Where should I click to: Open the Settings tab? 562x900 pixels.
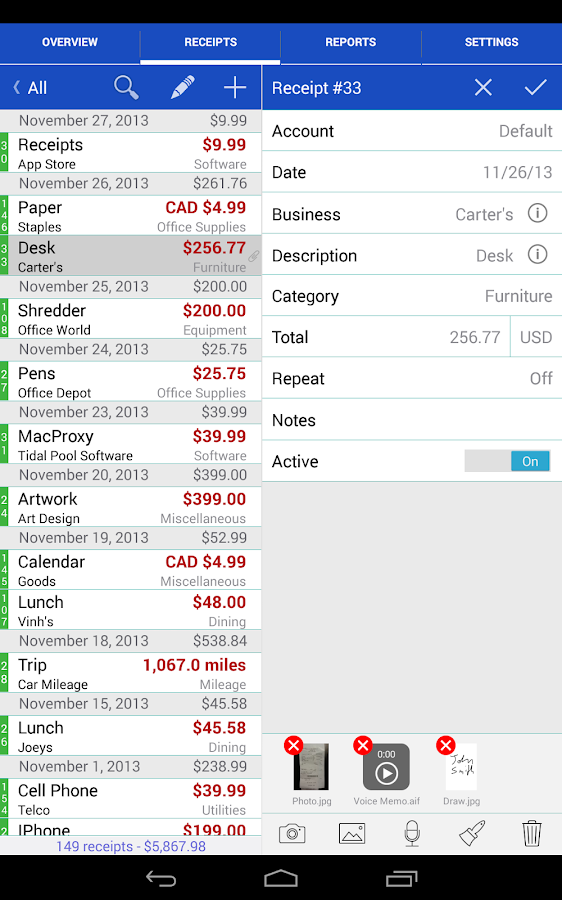click(x=491, y=42)
